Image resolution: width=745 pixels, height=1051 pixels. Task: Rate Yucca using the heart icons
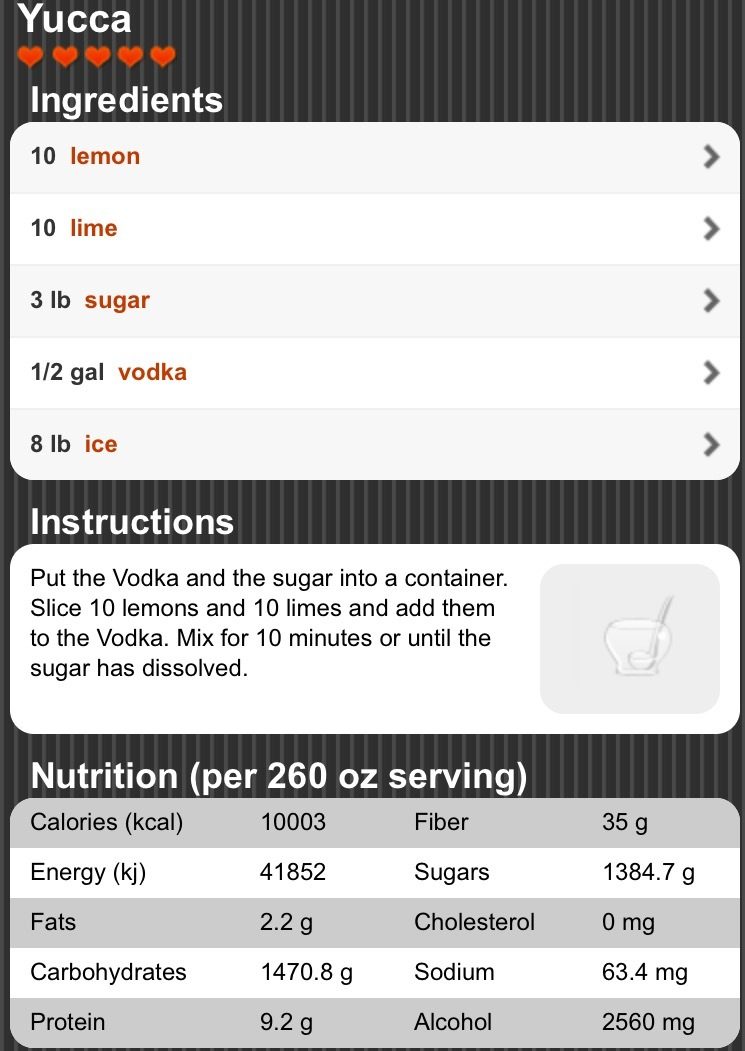tap(97, 57)
